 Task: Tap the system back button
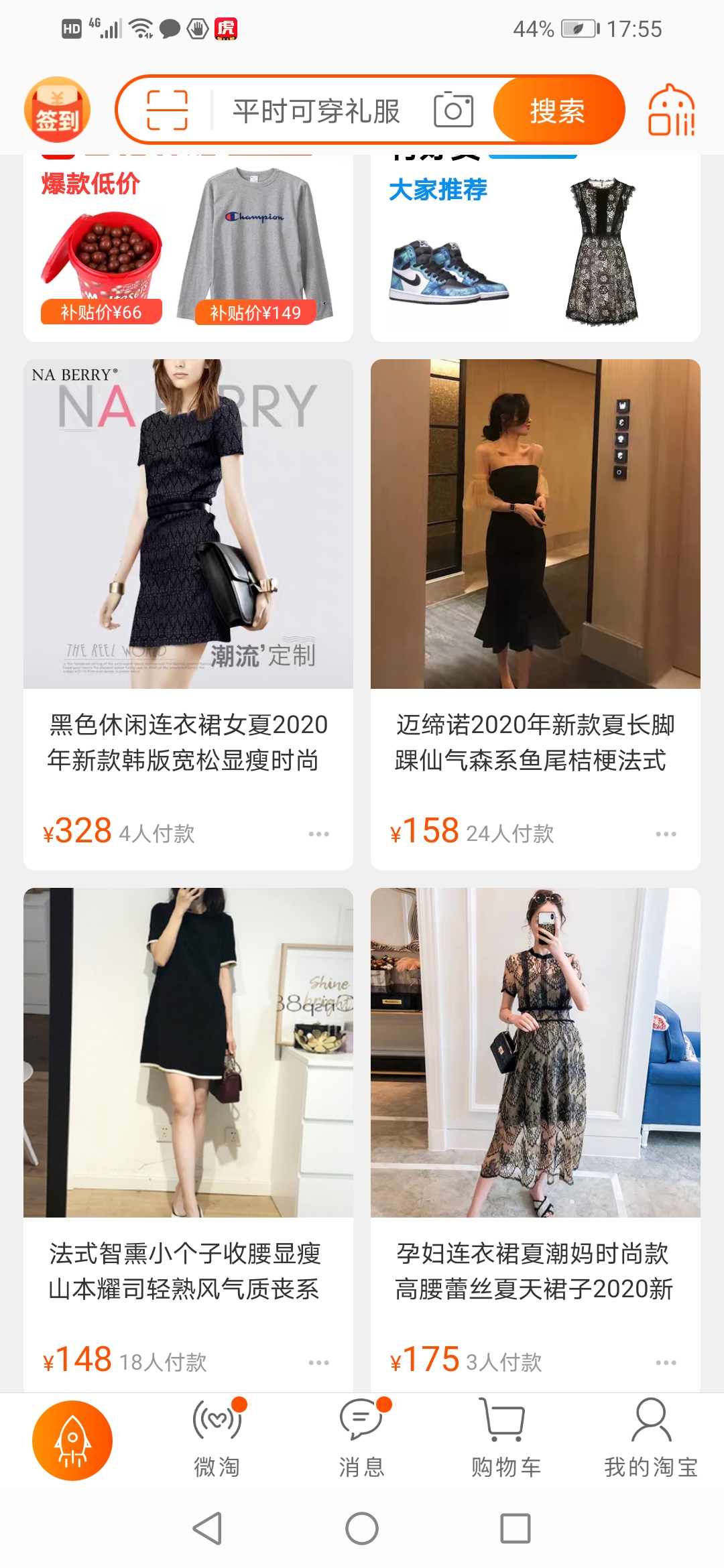point(208,1528)
